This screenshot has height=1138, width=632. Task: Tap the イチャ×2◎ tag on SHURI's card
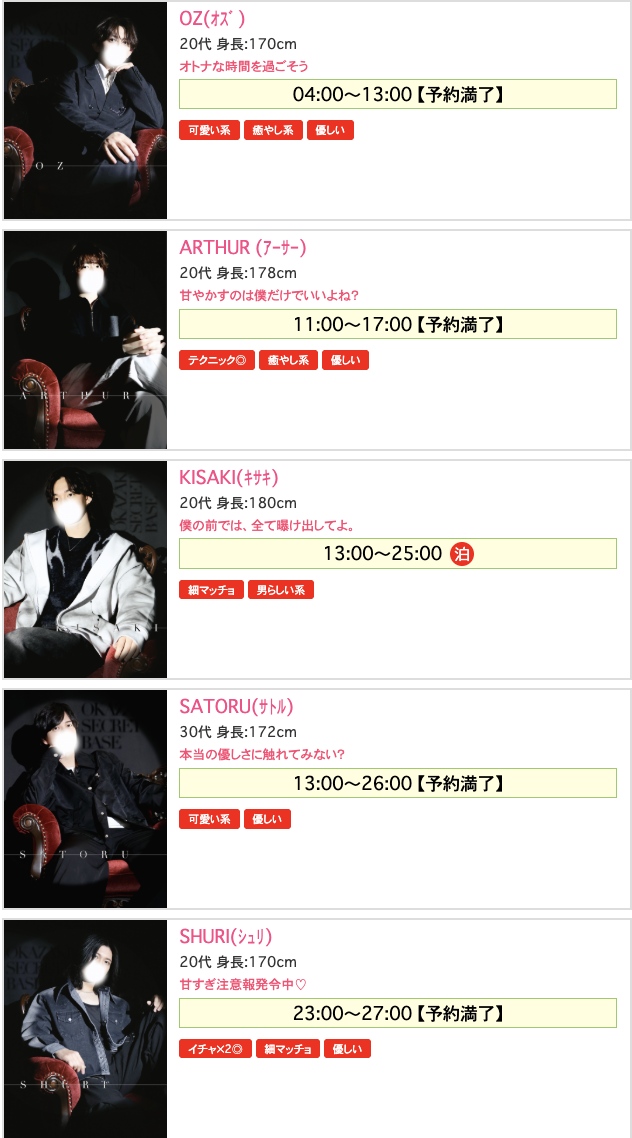click(x=215, y=1049)
